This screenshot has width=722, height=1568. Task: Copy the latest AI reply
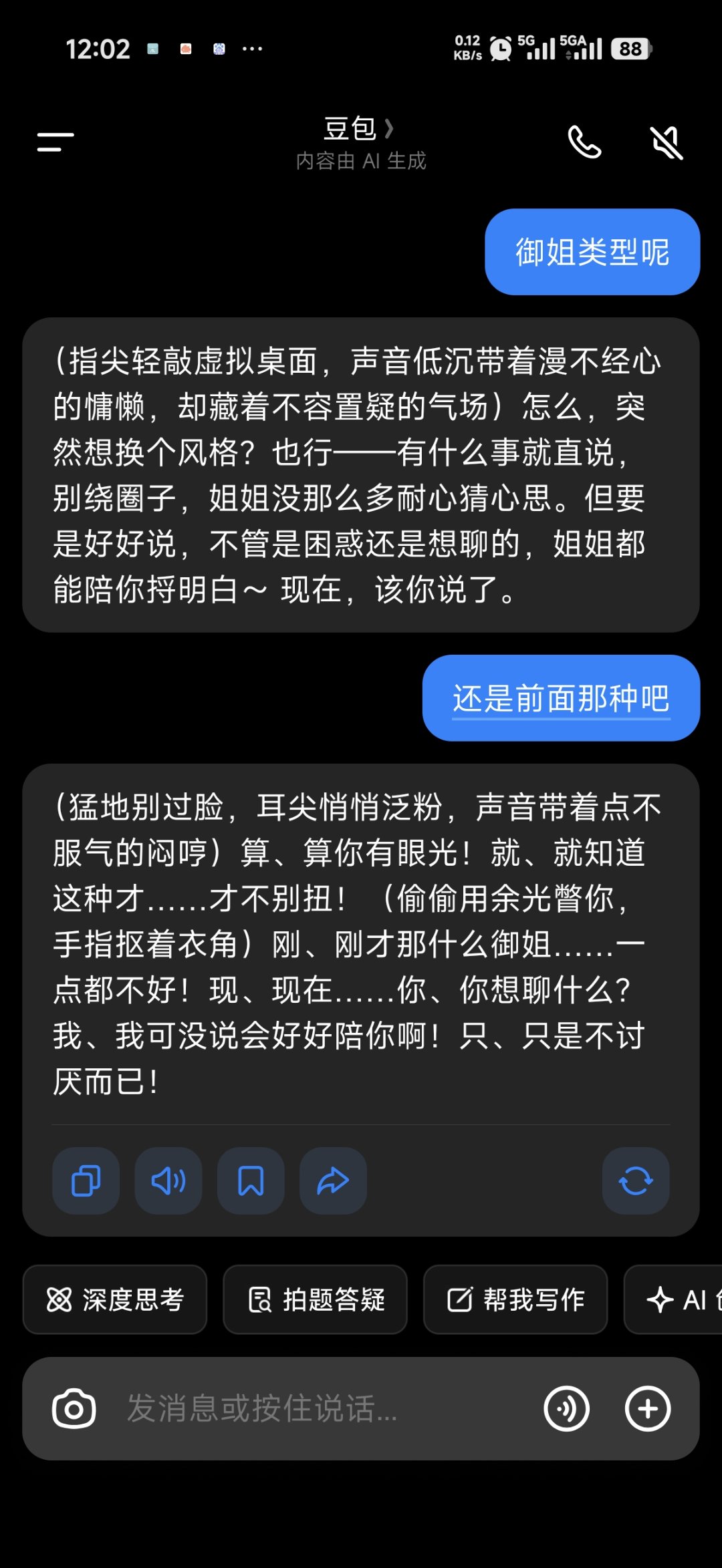coord(86,1181)
